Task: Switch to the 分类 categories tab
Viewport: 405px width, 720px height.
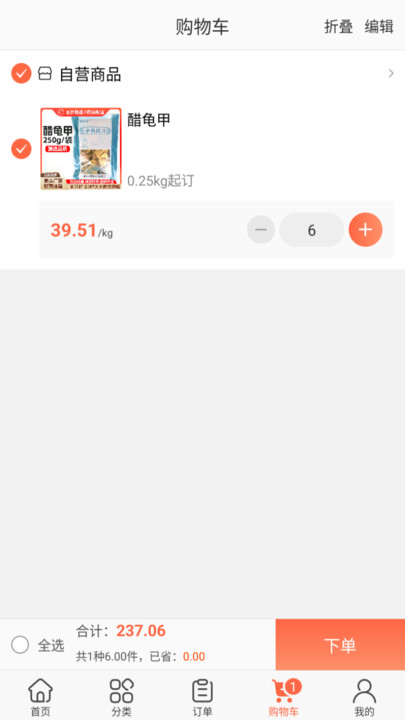Action: click(121, 698)
